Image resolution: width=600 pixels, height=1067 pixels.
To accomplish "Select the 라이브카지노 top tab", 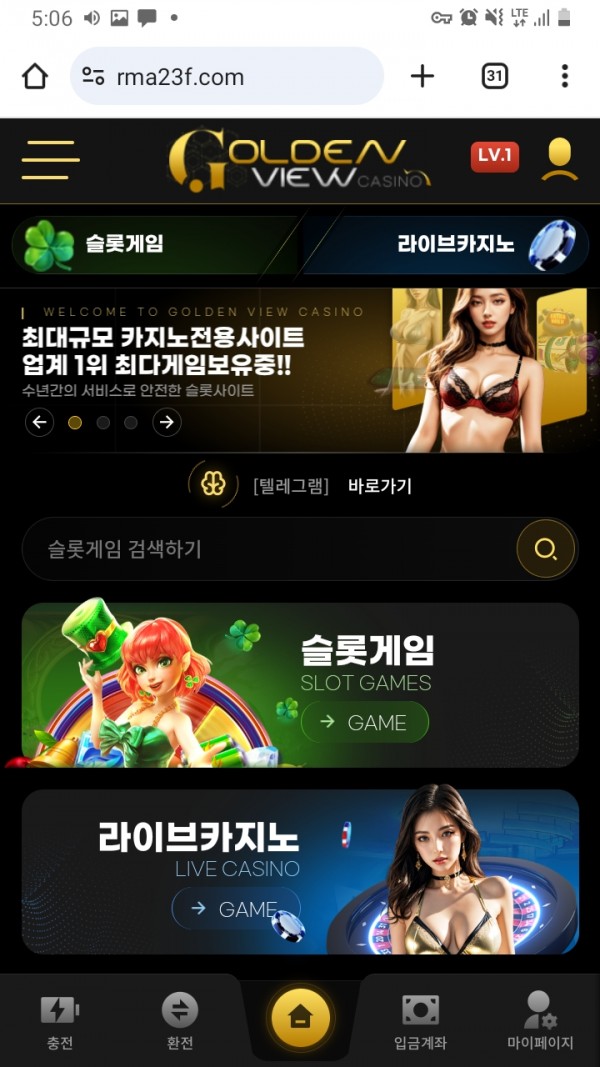I will pyautogui.click(x=445, y=245).
